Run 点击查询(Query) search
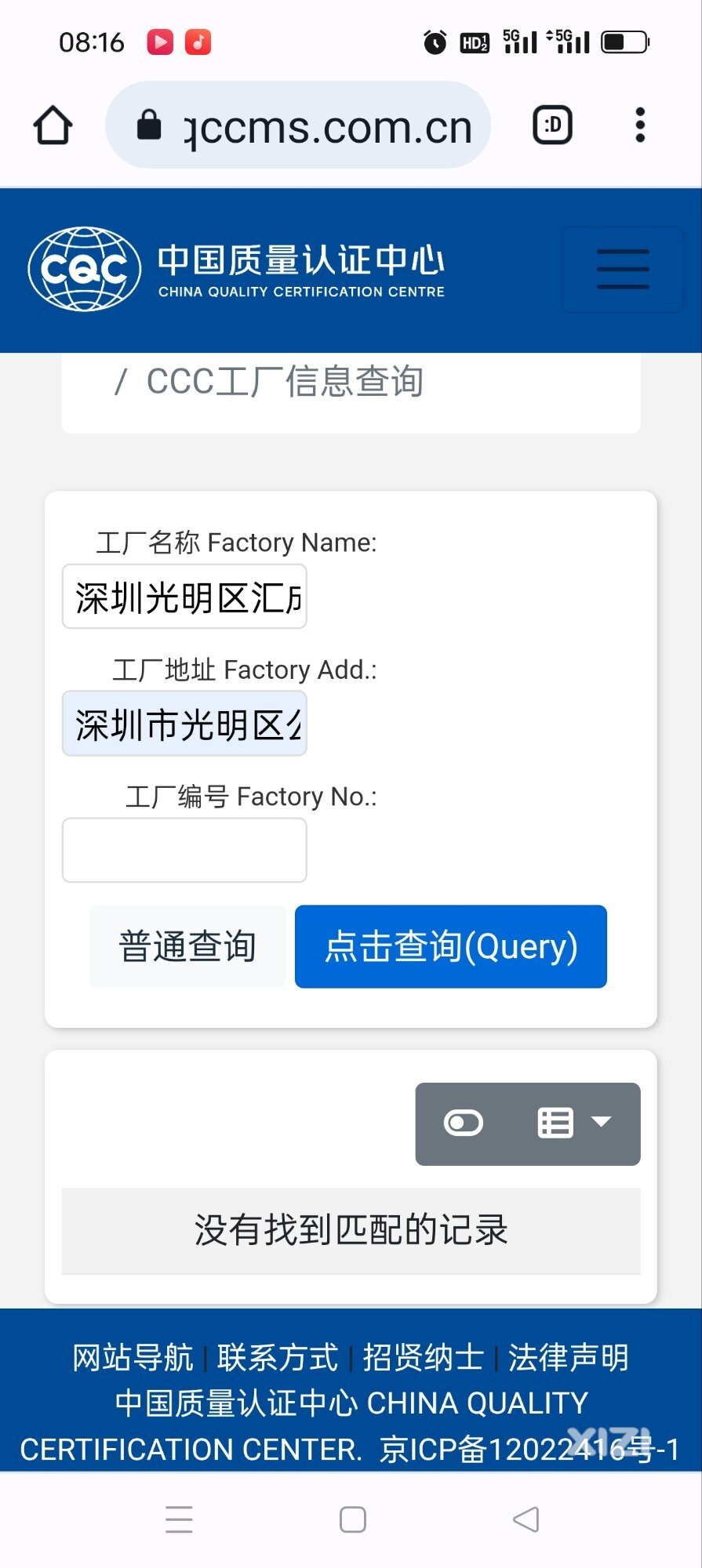The height and width of the screenshot is (1568, 702). point(451,946)
